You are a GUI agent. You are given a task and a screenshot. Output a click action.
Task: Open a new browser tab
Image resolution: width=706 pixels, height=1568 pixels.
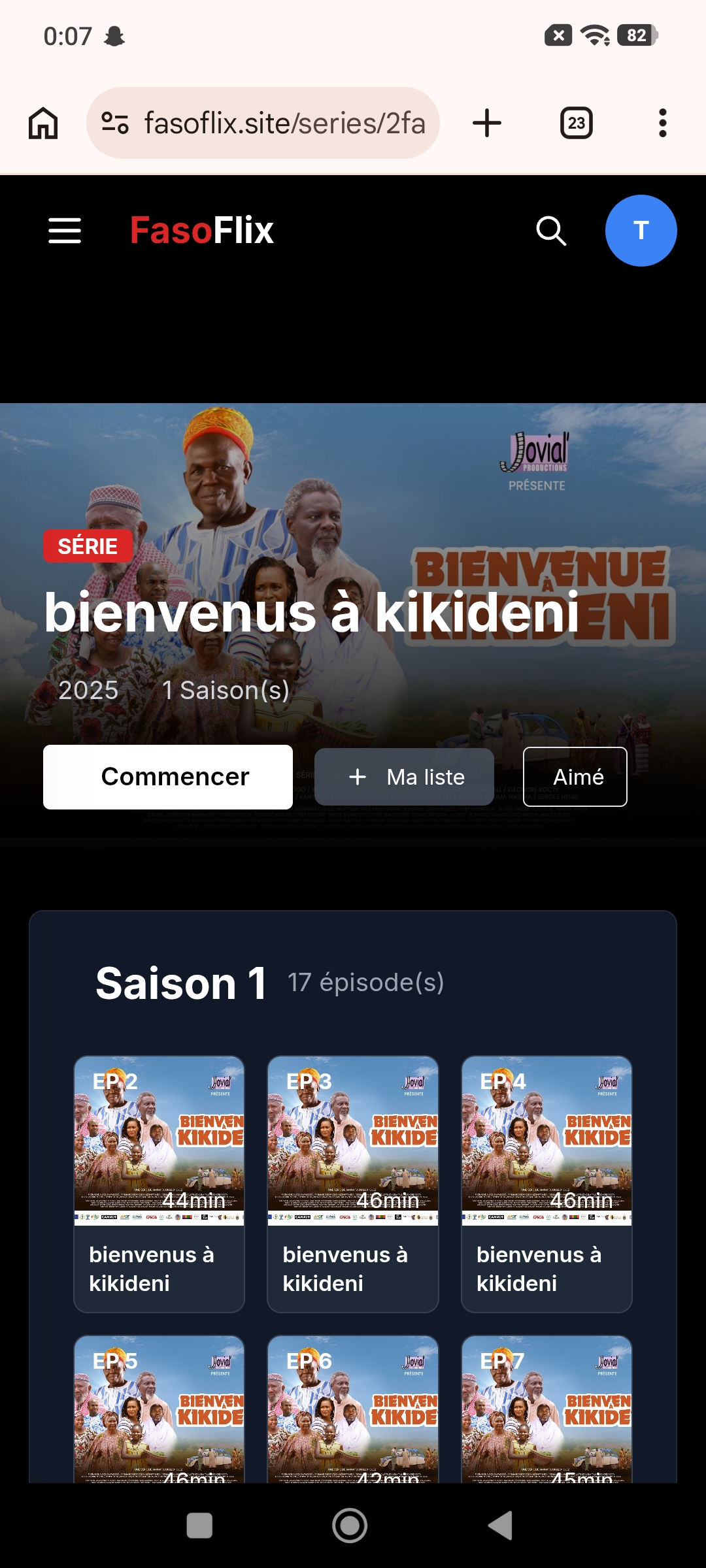tap(487, 123)
